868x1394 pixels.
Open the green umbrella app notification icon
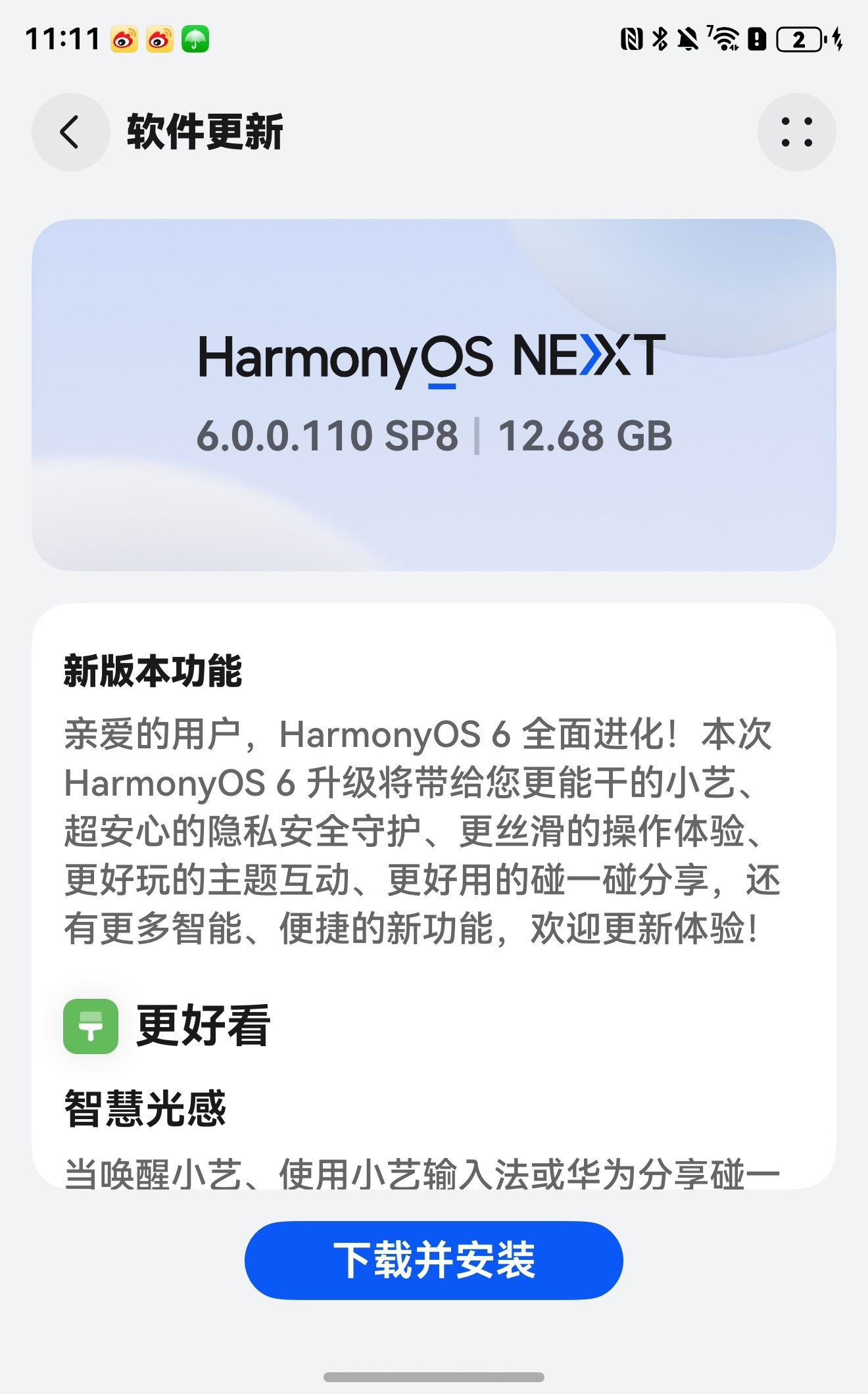(195, 38)
